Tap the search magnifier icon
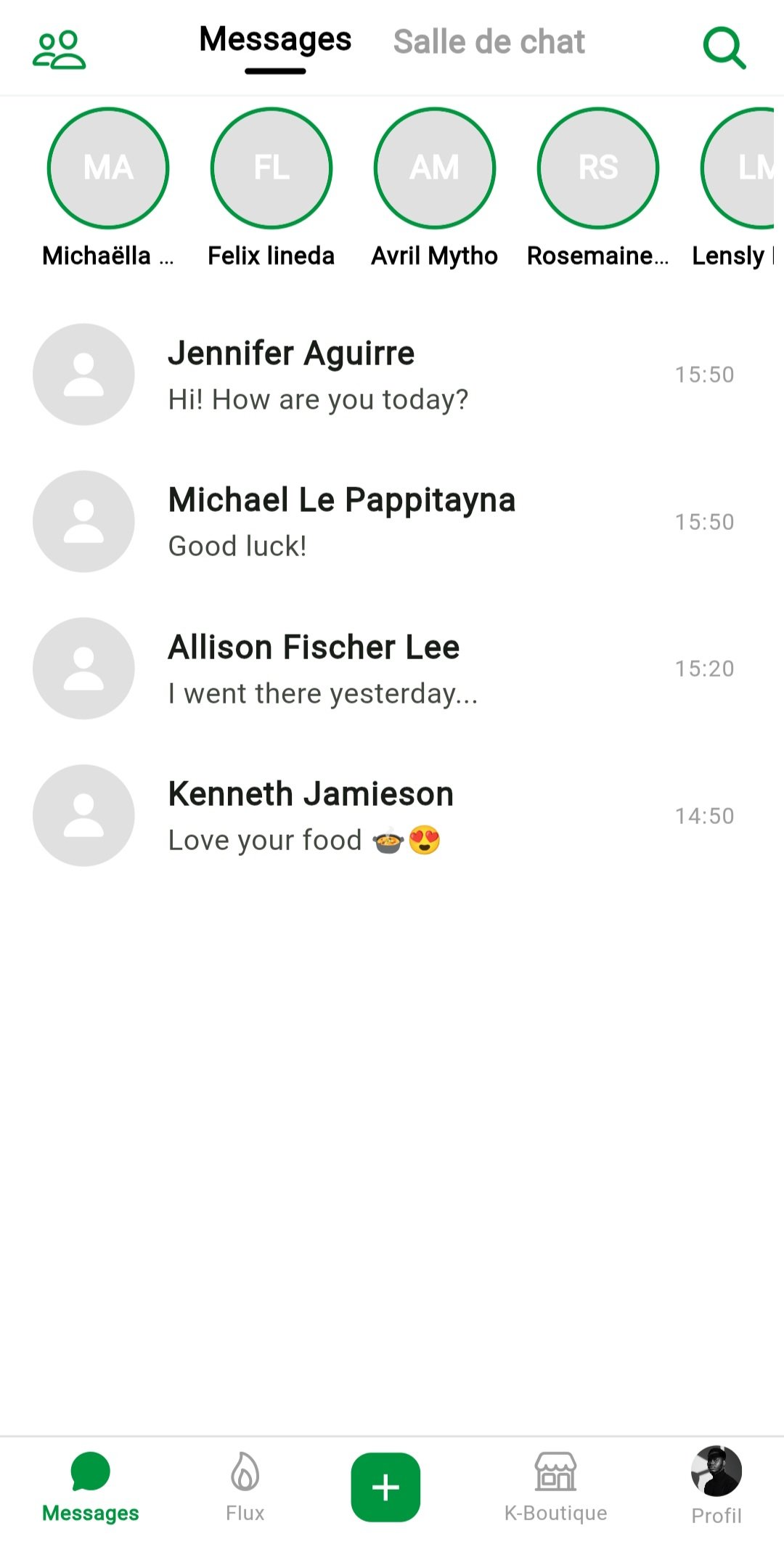The image size is (784, 1547). (x=724, y=48)
